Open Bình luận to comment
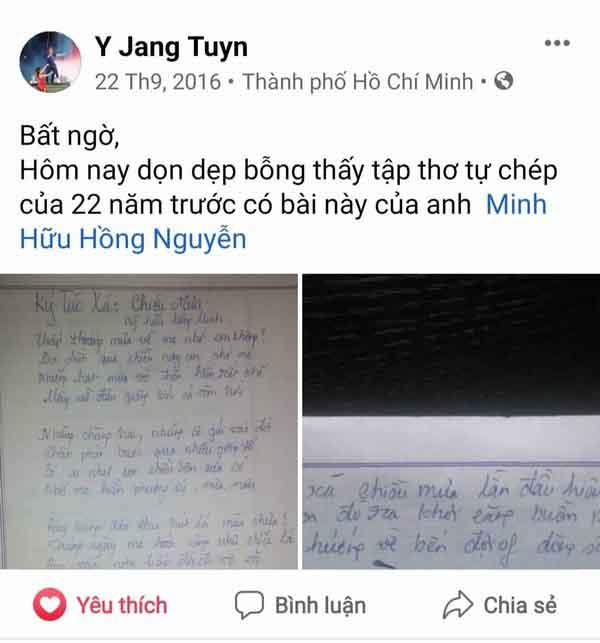The height and width of the screenshot is (643, 600). (300, 605)
